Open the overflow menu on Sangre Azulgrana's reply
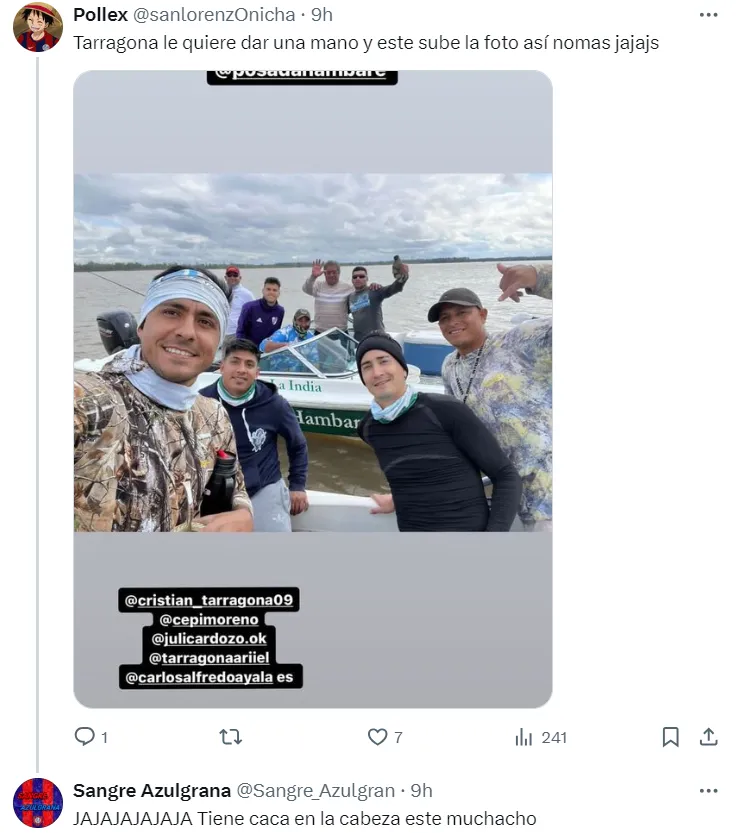 point(708,791)
